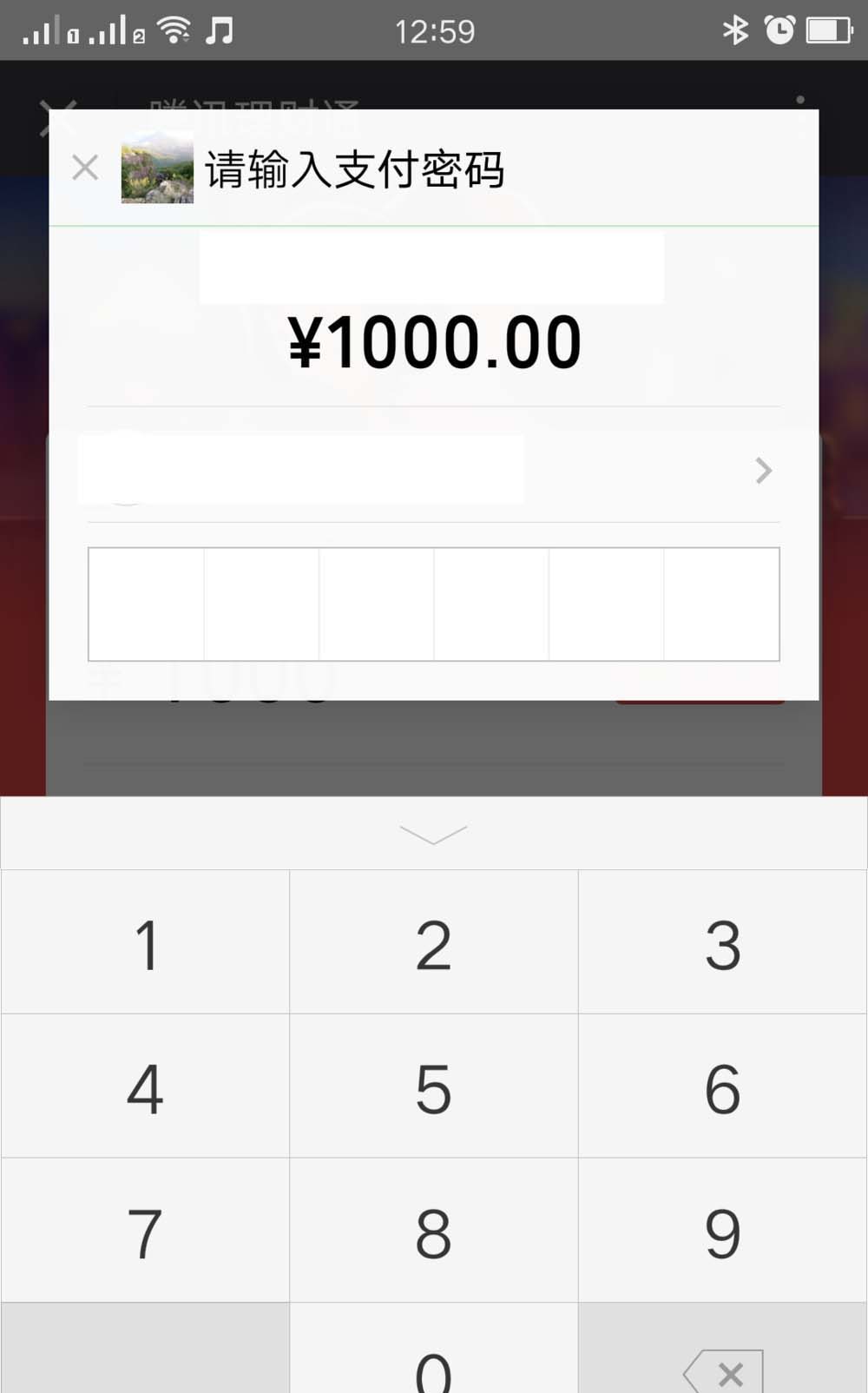This screenshot has width=868, height=1393.
Task: Hit the 5 key
Action: pyautogui.click(x=433, y=1087)
